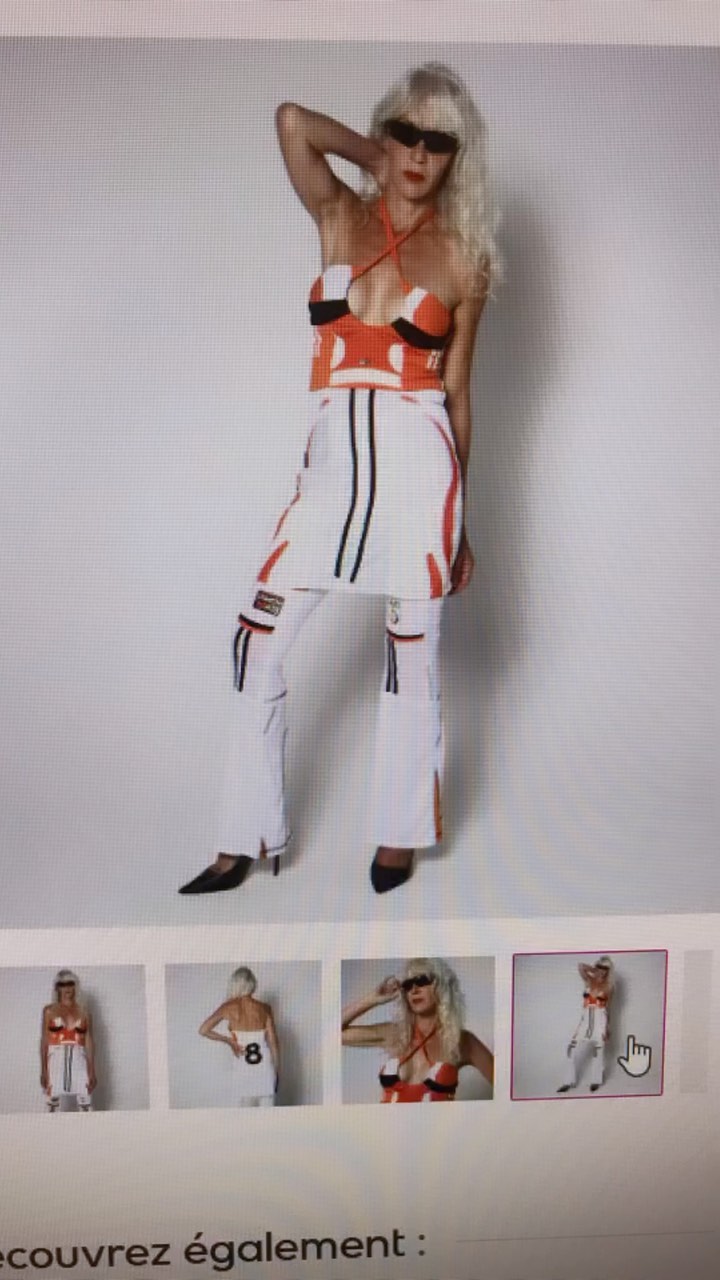This screenshot has width=720, height=1280.
Task: Select the front-view standing thumbnail
Action: 72,1035
